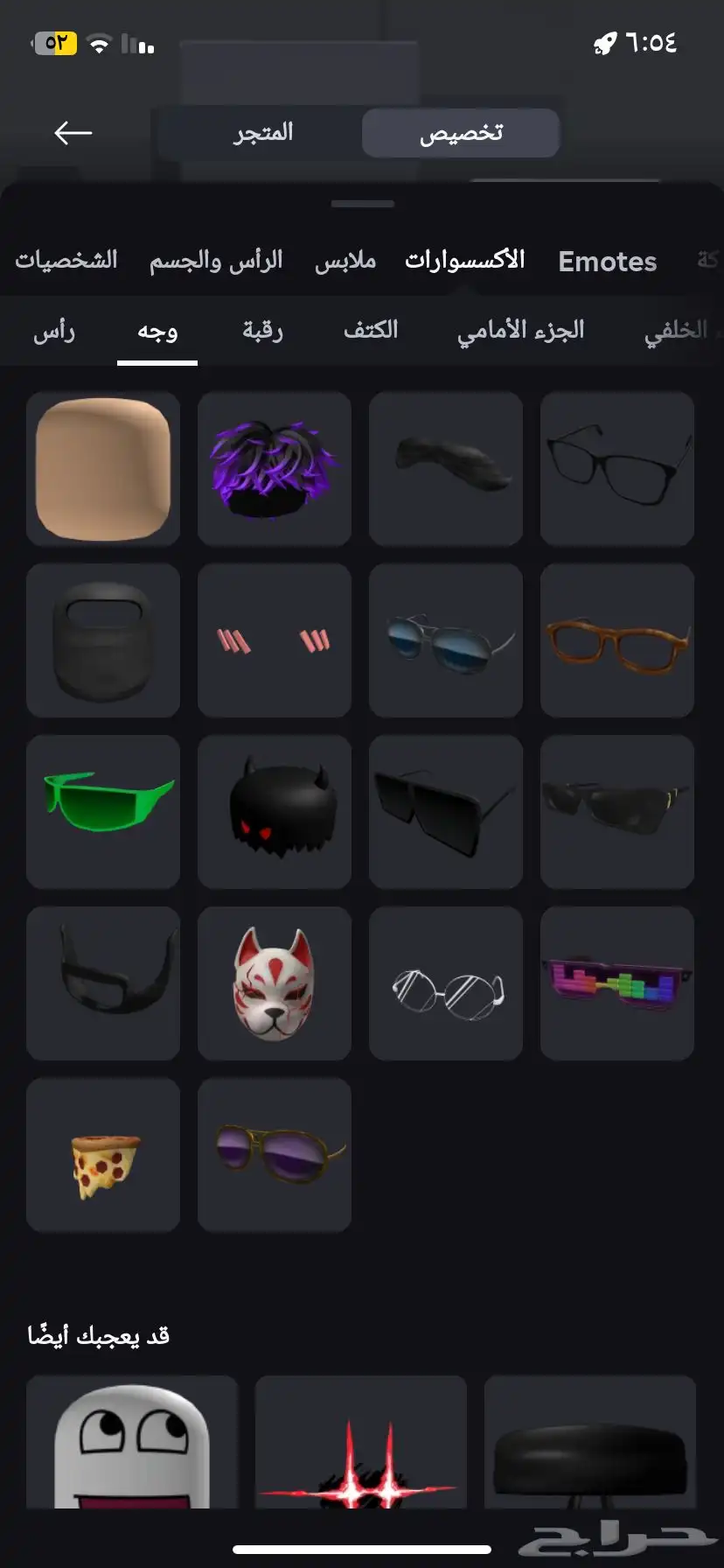Go back using the arrow icon
Viewport: 724px width, 1568px height.
73,133
